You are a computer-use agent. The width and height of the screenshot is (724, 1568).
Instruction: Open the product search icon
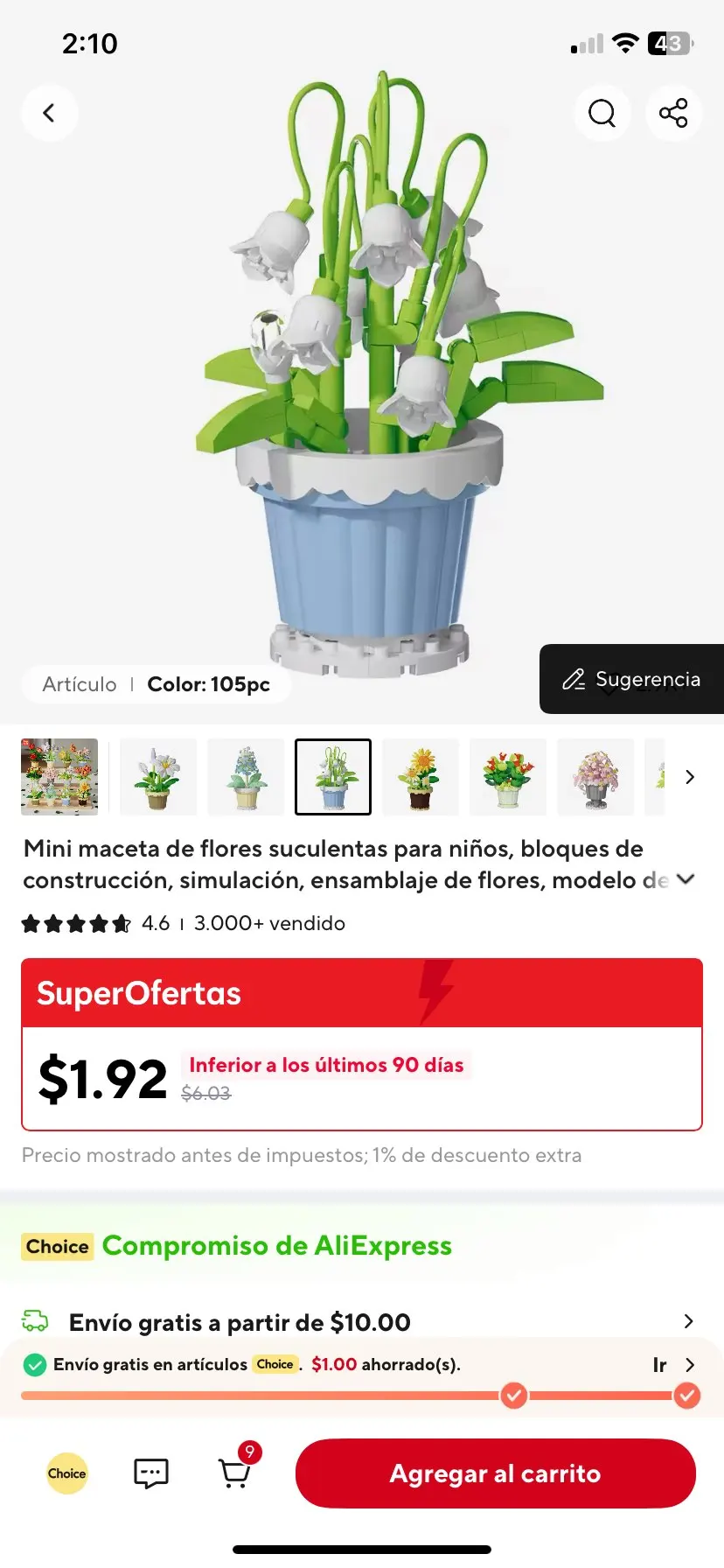(602, 113)
